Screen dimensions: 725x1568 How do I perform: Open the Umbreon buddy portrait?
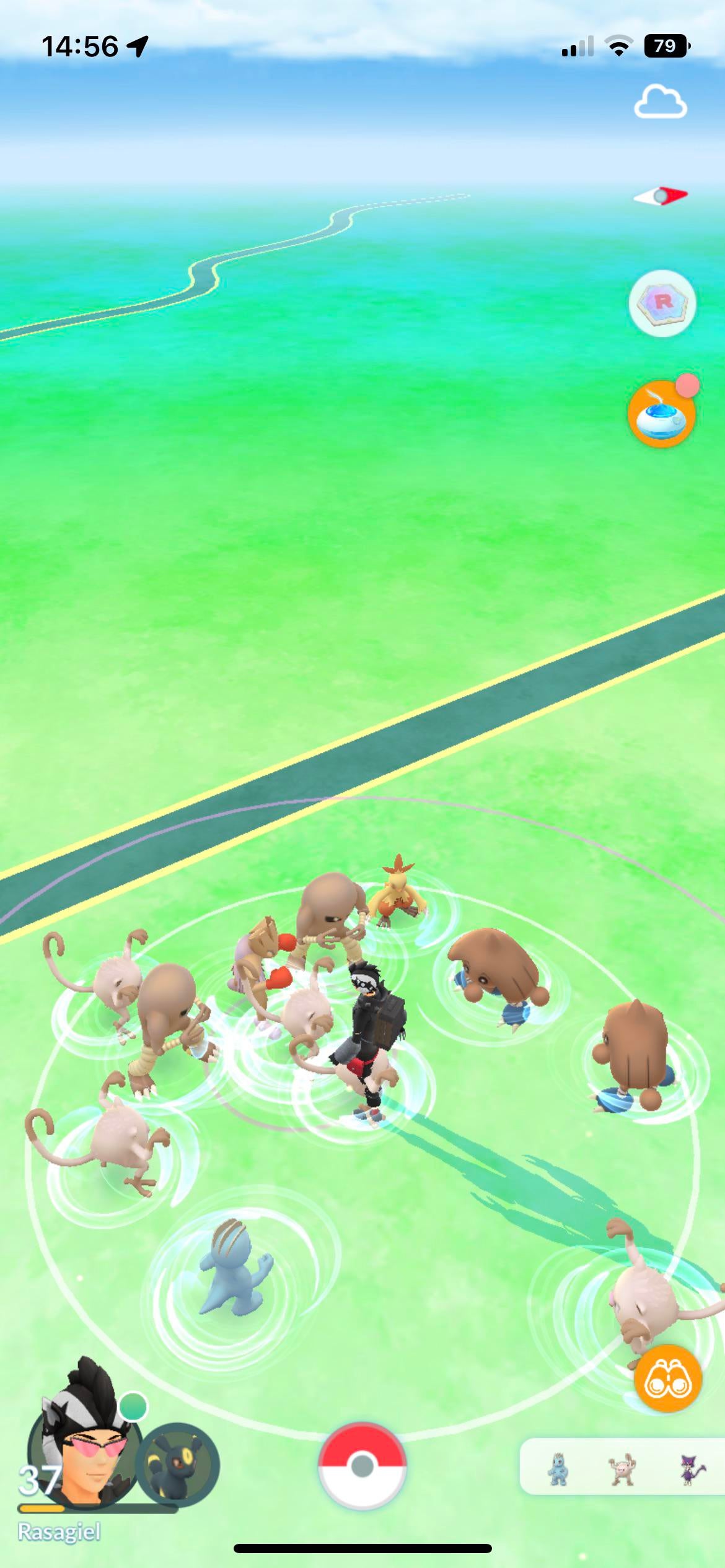(x=178, y=1465)
